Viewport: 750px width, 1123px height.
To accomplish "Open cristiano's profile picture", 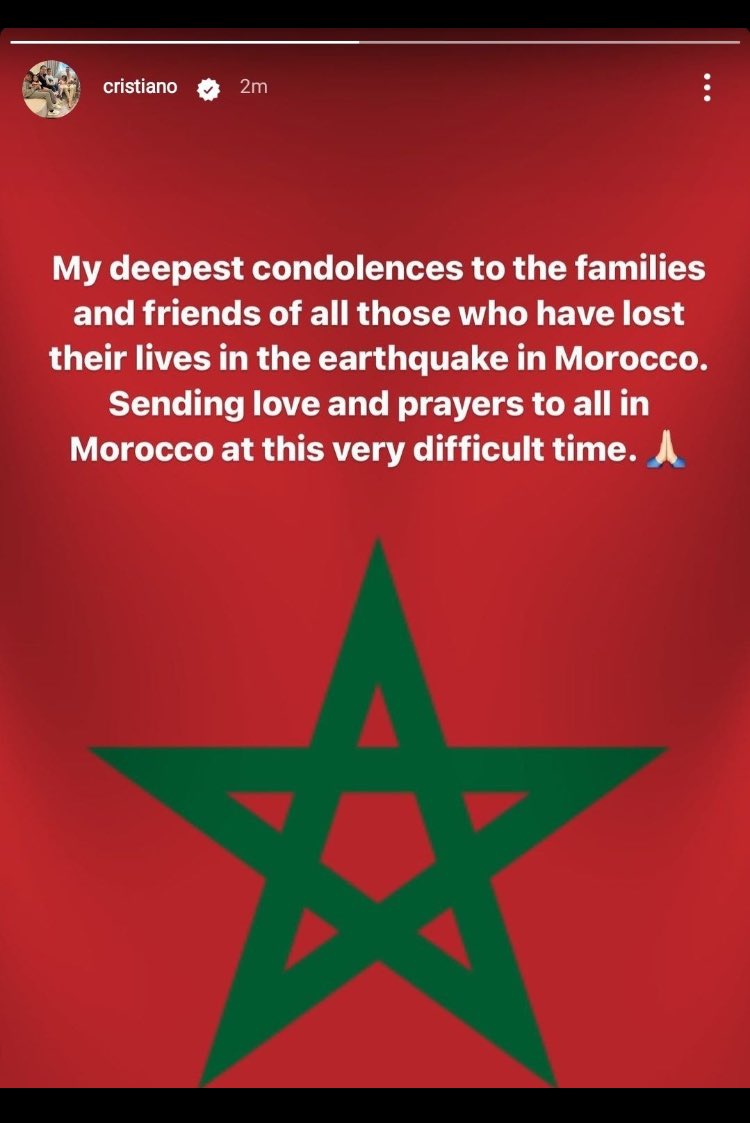I will click(51, 88).
